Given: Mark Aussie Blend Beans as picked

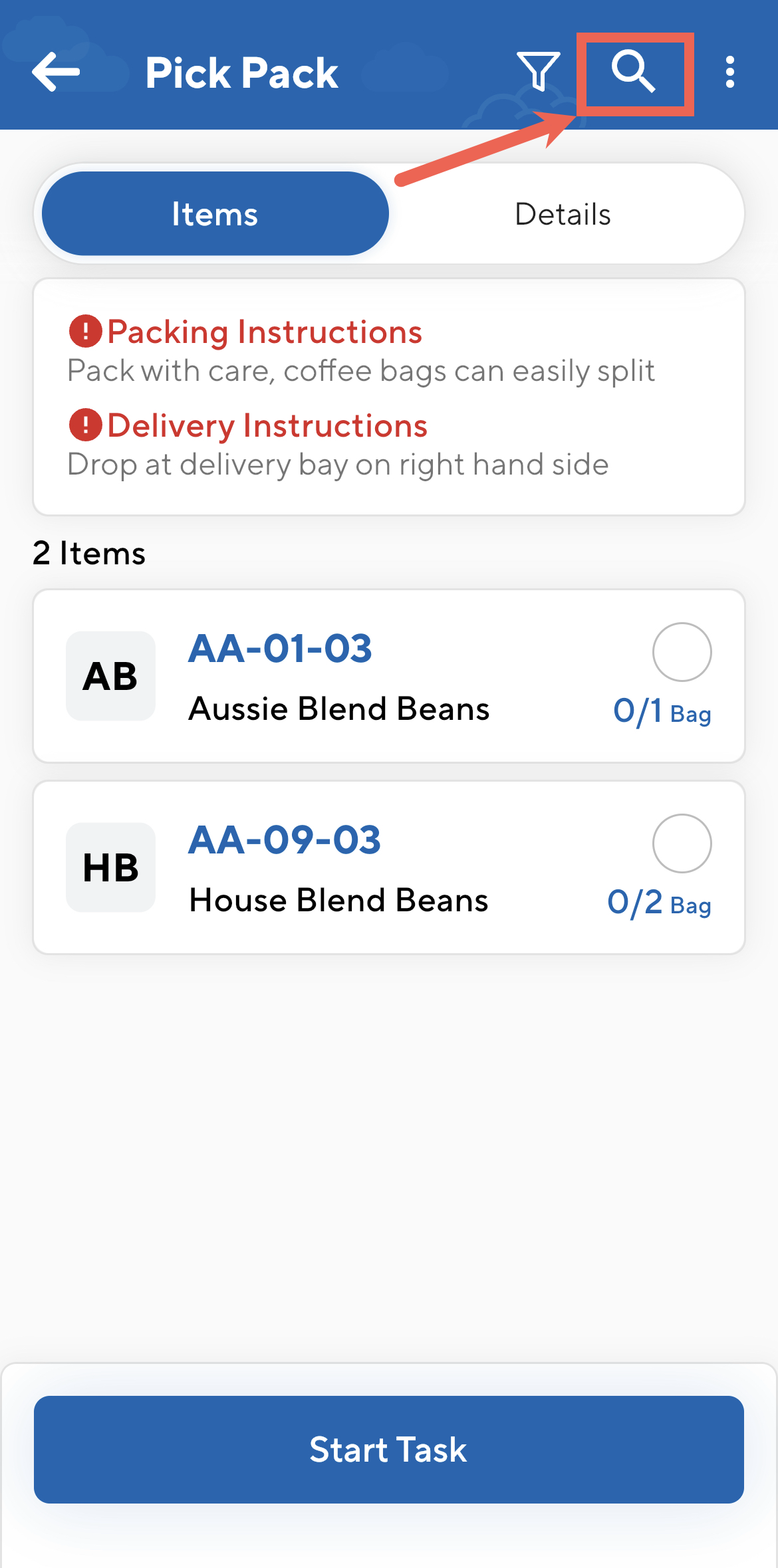Looking at the screenshot, I should [682, 652].
